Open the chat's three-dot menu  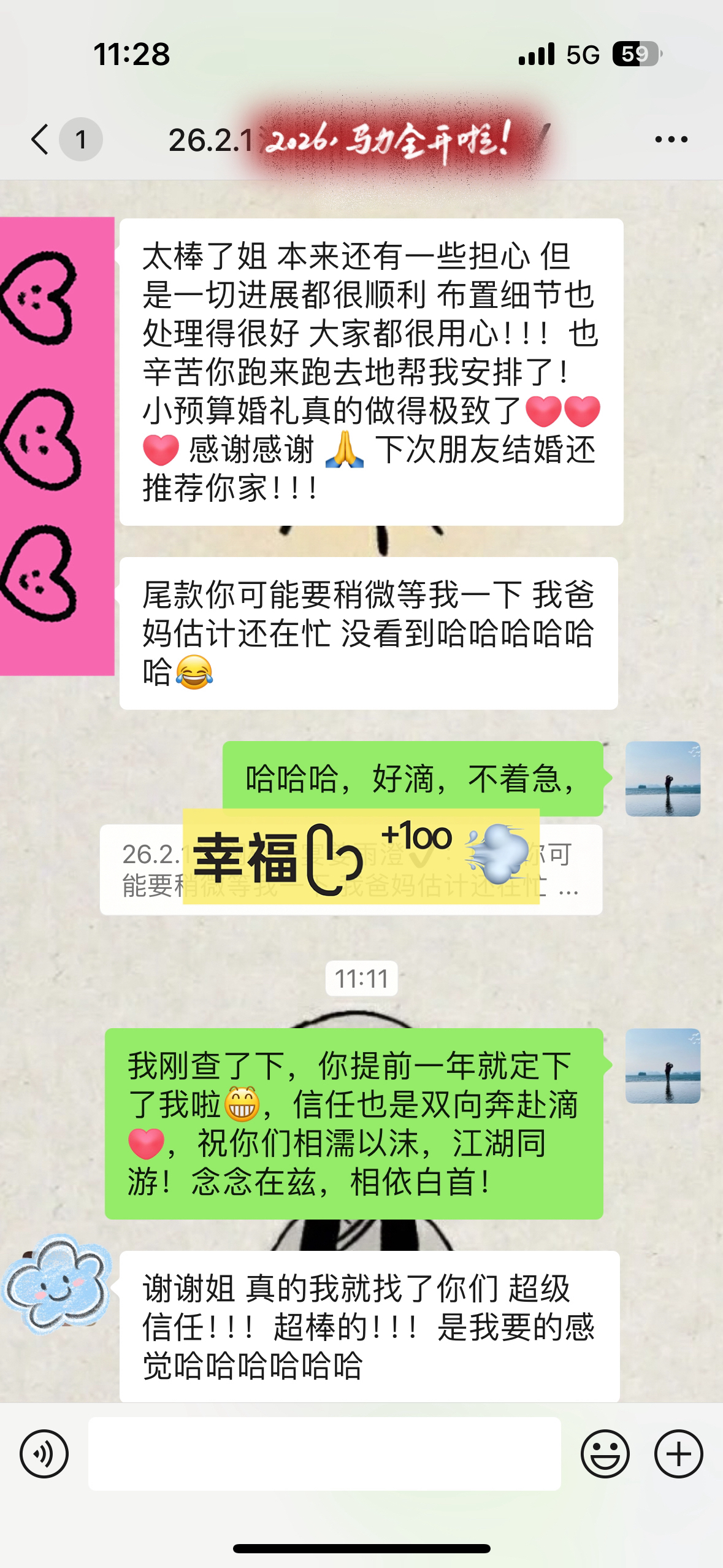pos(671,140)
